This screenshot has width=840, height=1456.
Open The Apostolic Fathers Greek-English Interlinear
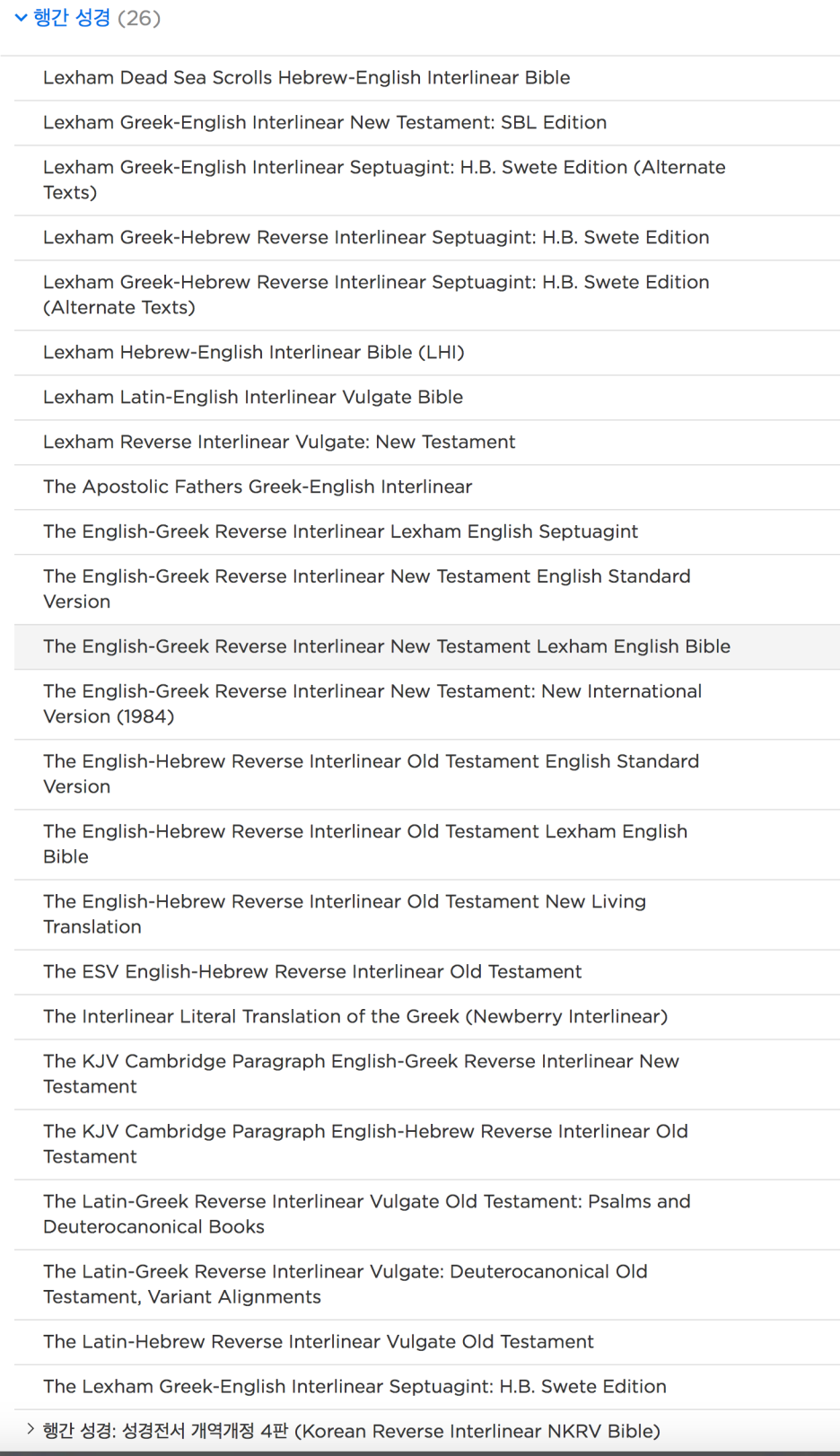(x=427, y=487)
